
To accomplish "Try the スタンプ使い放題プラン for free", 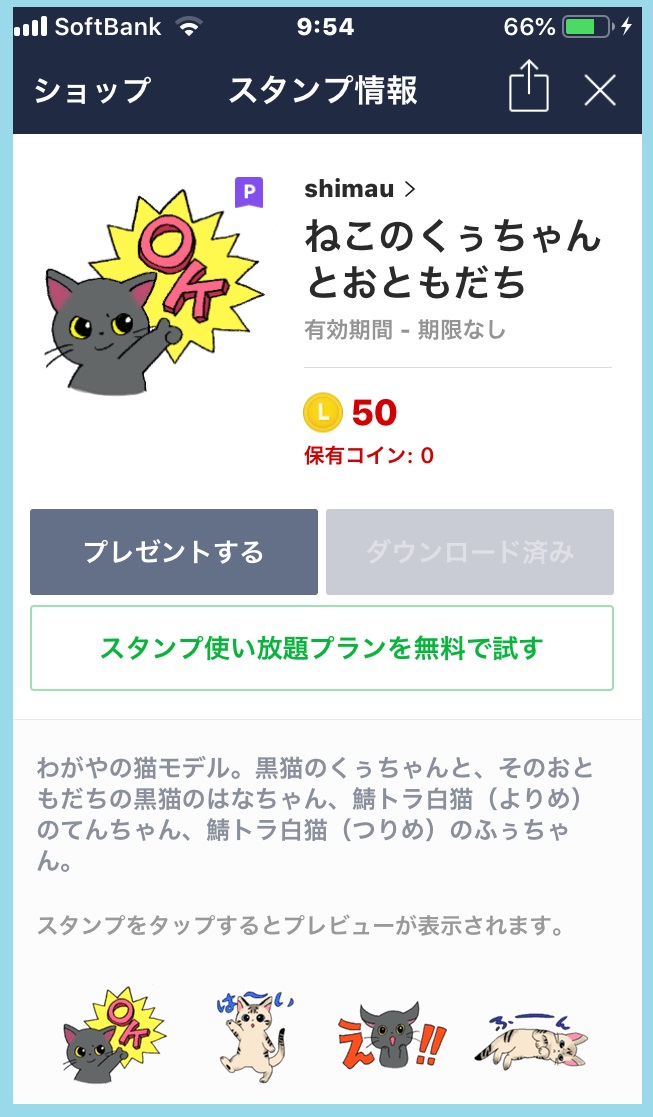I will (x=321, y=648).
